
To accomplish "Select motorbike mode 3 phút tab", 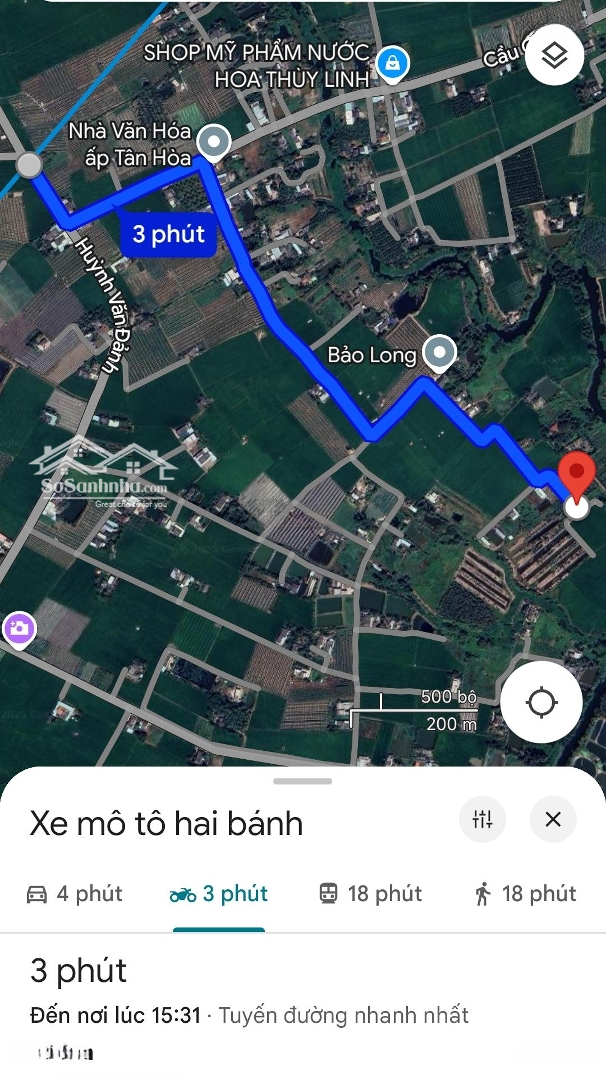I will [218, 894].
